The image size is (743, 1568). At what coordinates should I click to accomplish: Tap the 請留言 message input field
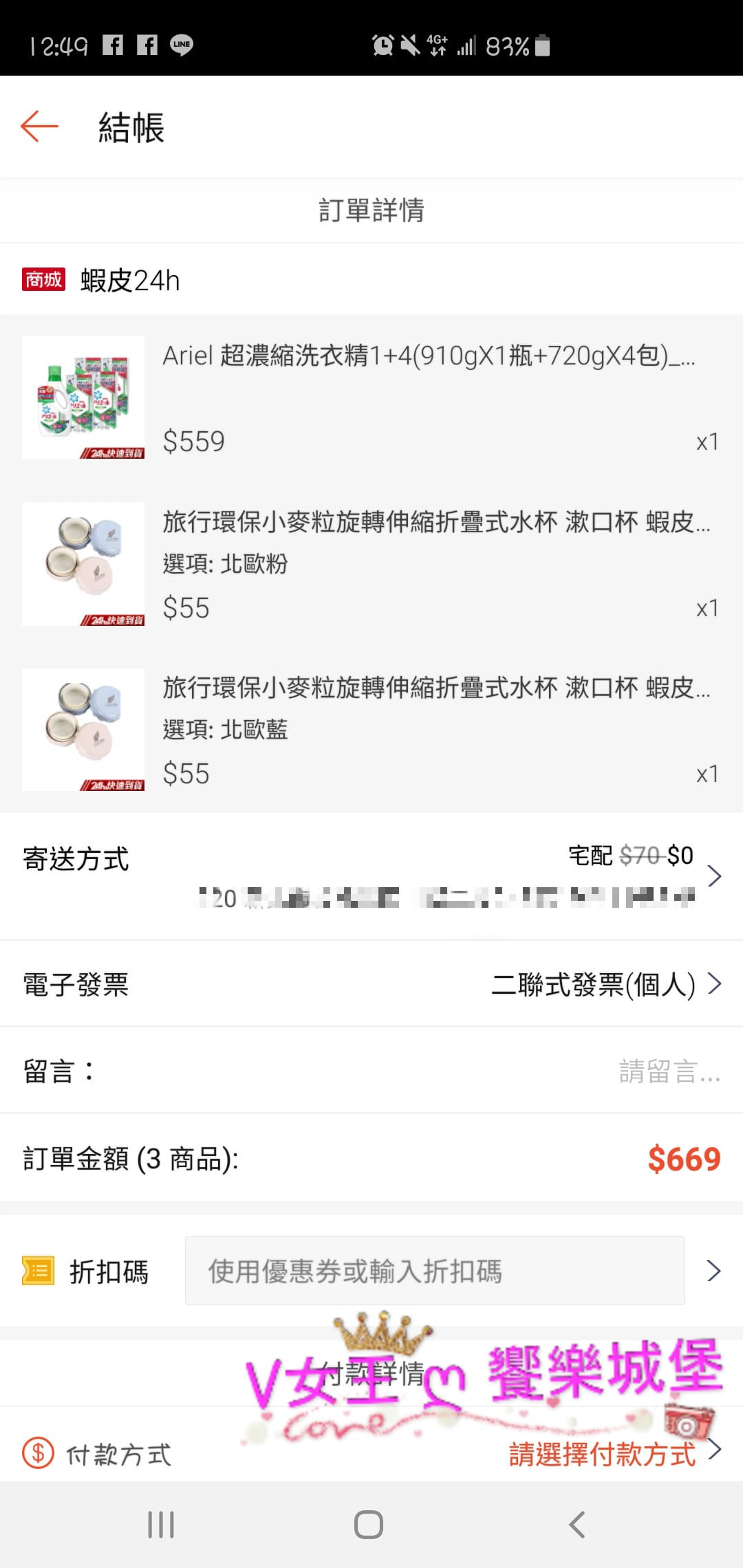(x=666, y=1071)
